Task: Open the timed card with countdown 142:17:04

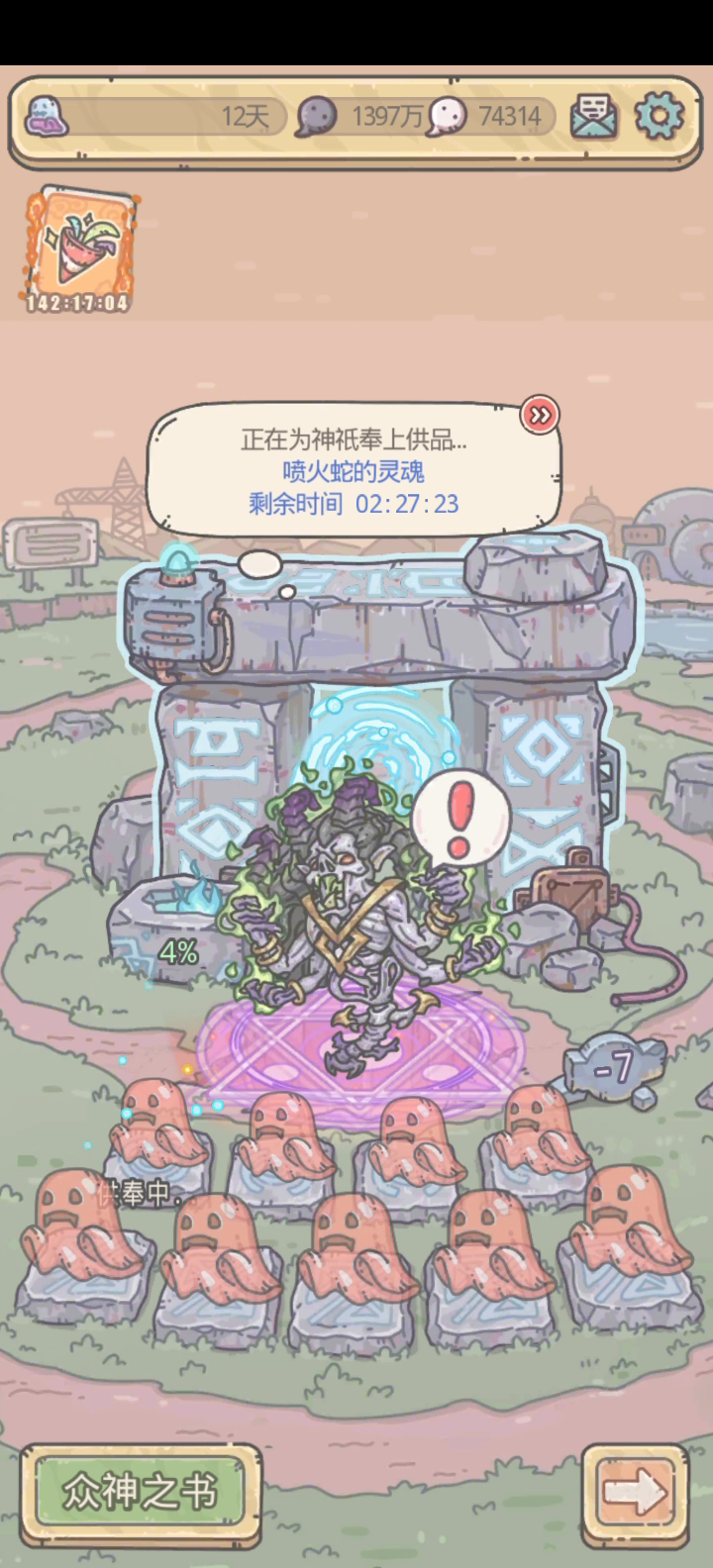Action: tap(79, 247)
